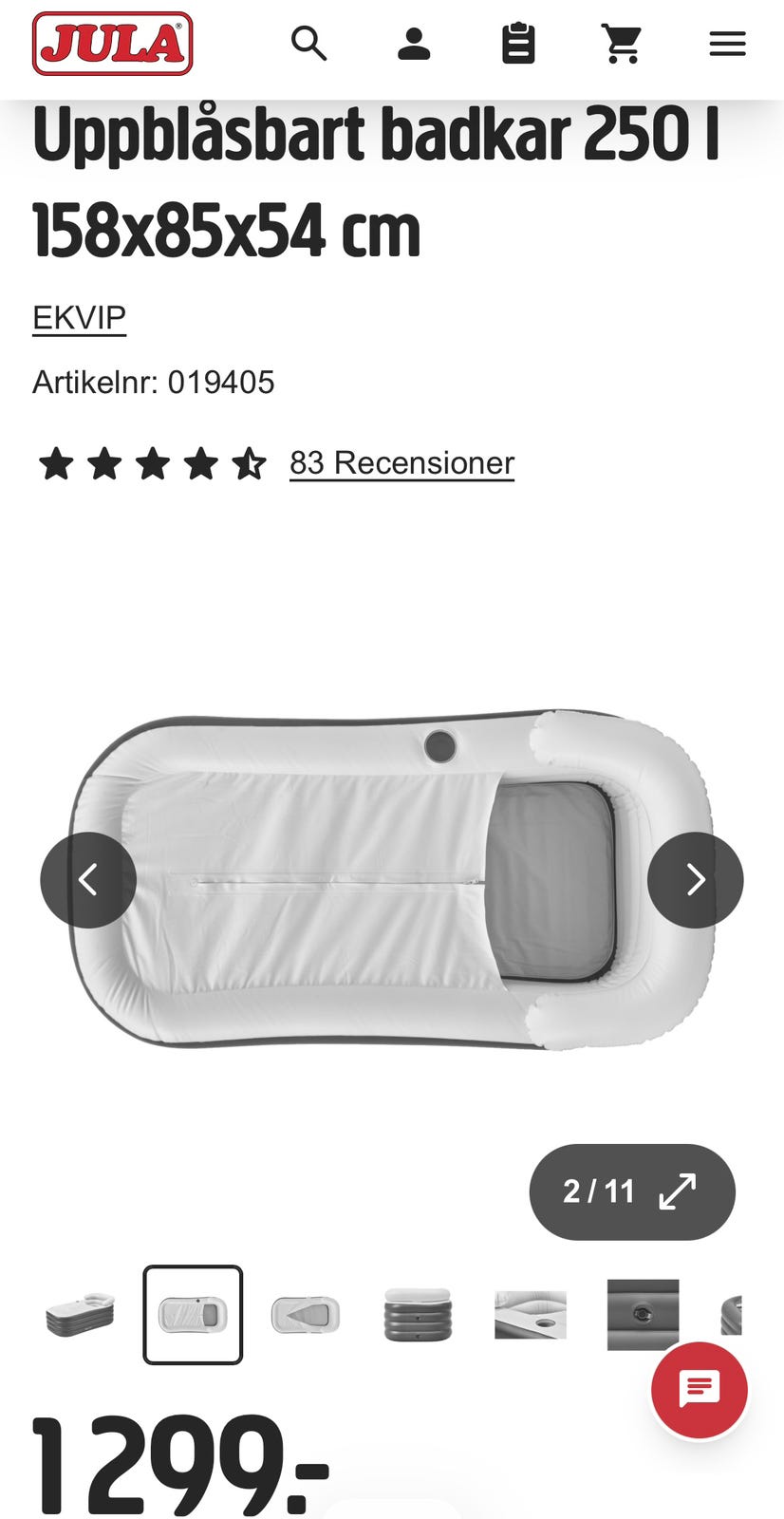
Task: Open the red chat support button
Action: pyautogui.click(x=700, y=1390)
